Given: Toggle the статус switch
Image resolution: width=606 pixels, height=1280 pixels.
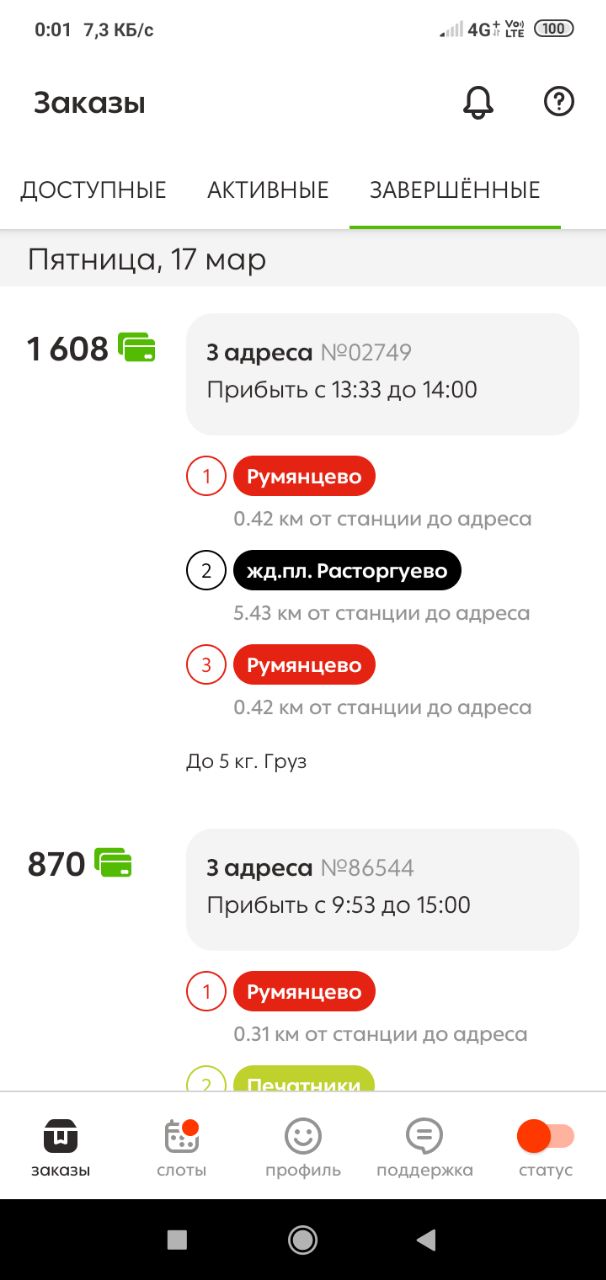Looking at the screenshot, I should [546, 1137].
